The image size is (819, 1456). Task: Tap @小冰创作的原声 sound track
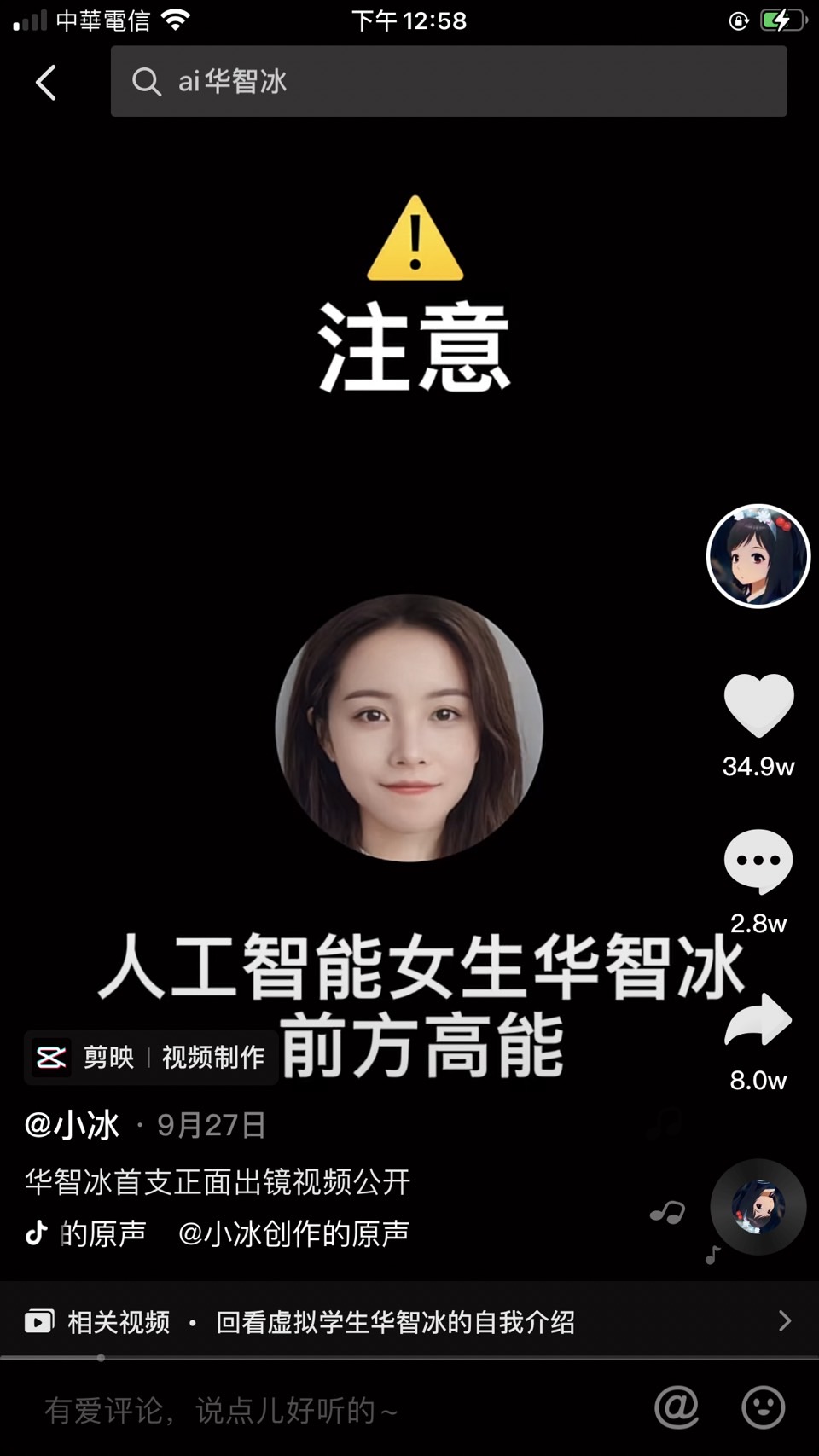click(x=293, y=1233)
